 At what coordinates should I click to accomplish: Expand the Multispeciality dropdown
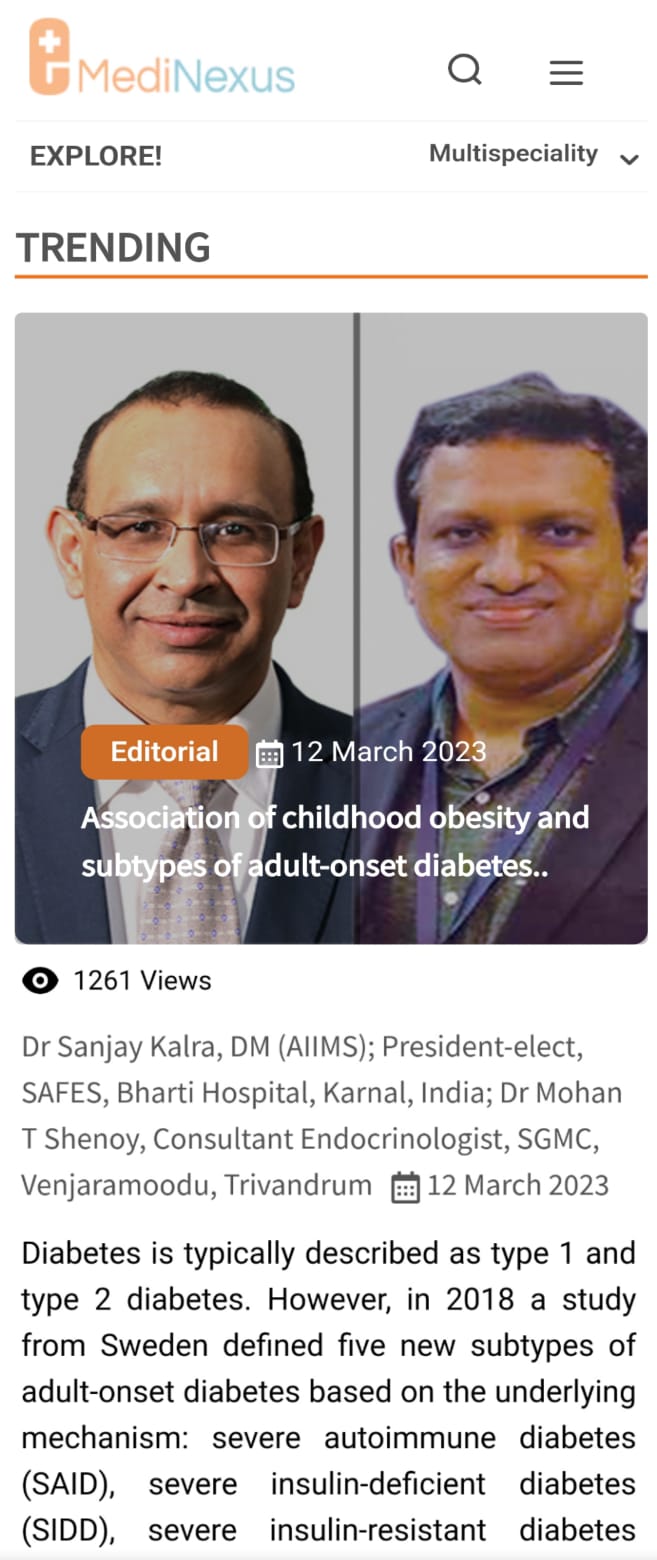click(x=533, y=155)
